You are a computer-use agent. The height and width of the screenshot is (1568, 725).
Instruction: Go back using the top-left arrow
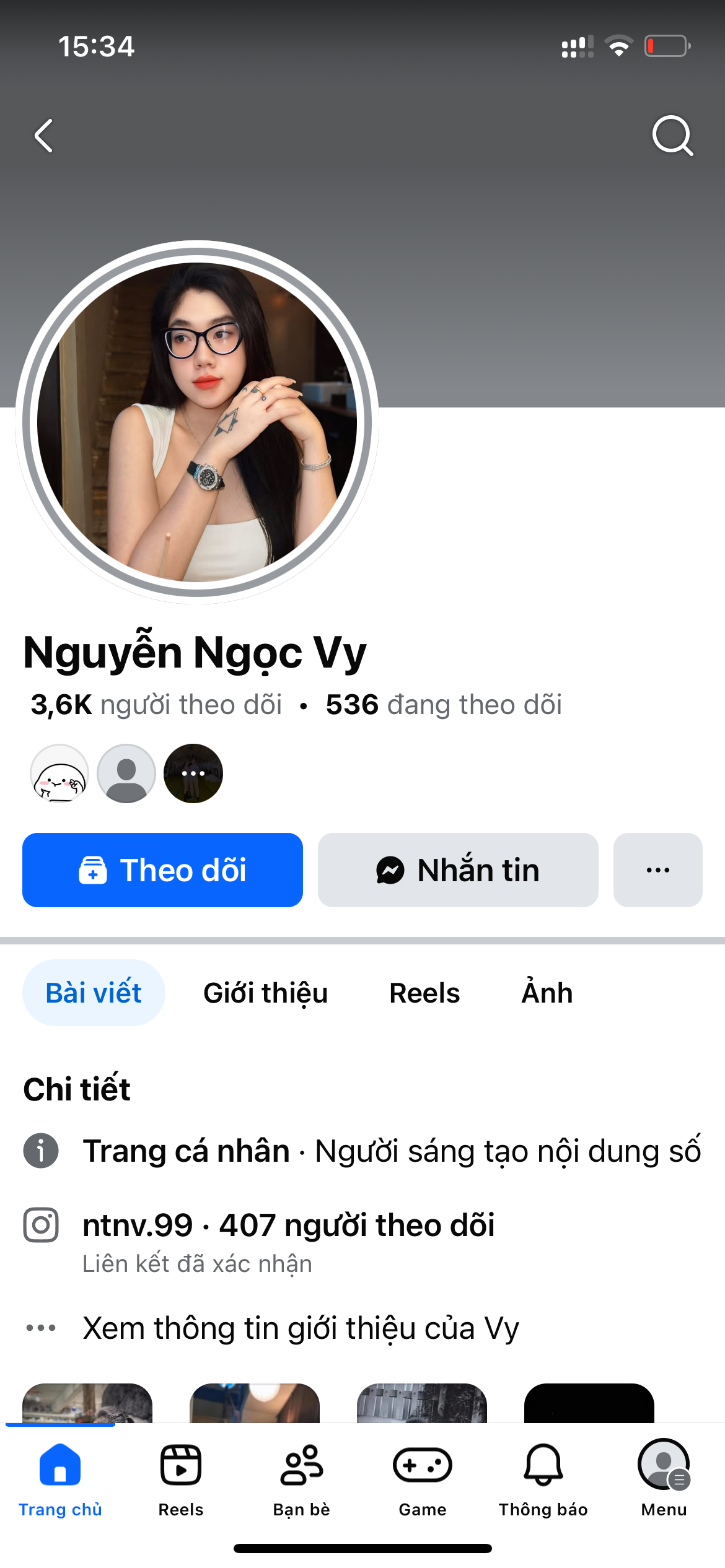point(43,136)
